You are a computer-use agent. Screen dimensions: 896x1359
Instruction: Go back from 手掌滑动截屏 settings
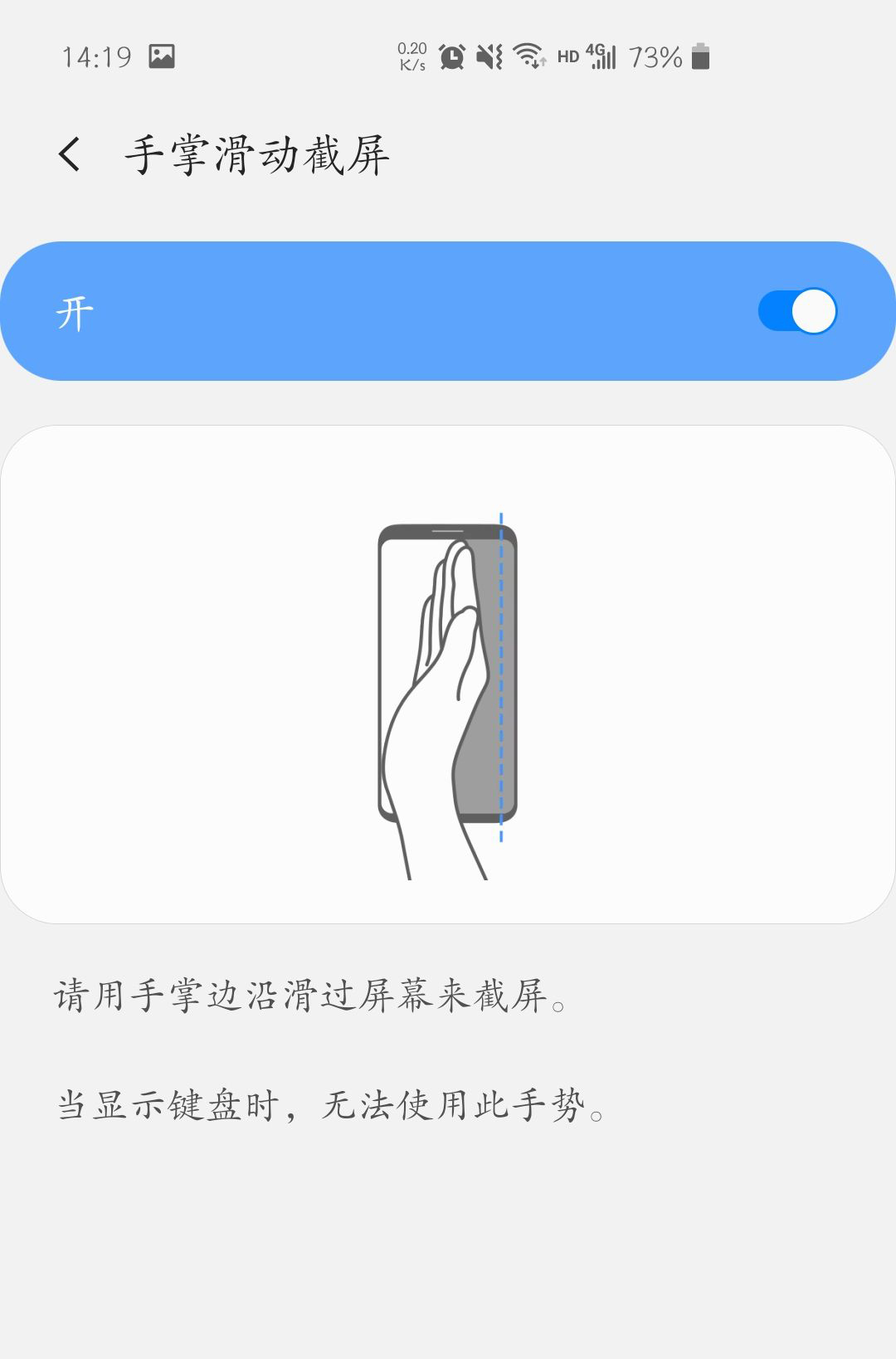71,154
